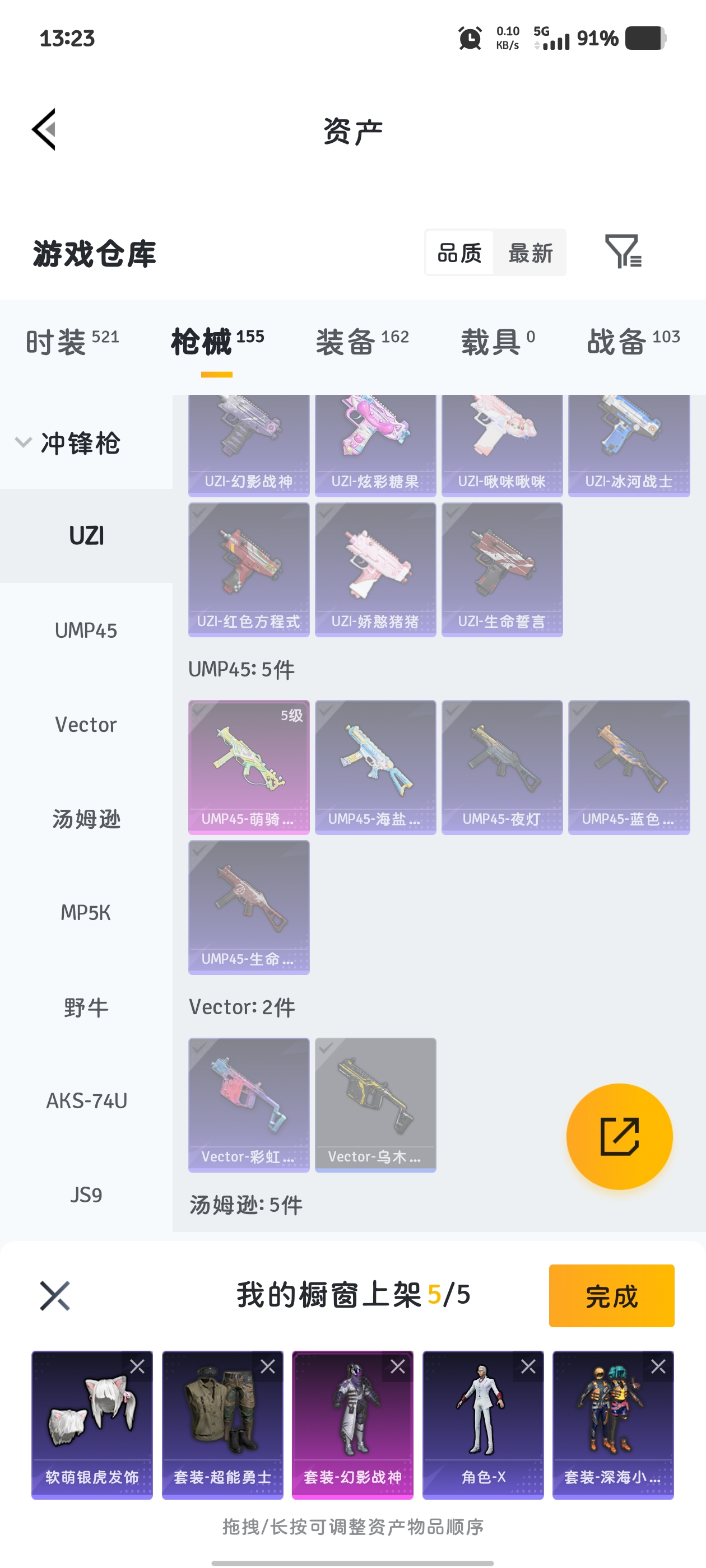Pick the UZI-红色方程式 skin

click(249, 569)
